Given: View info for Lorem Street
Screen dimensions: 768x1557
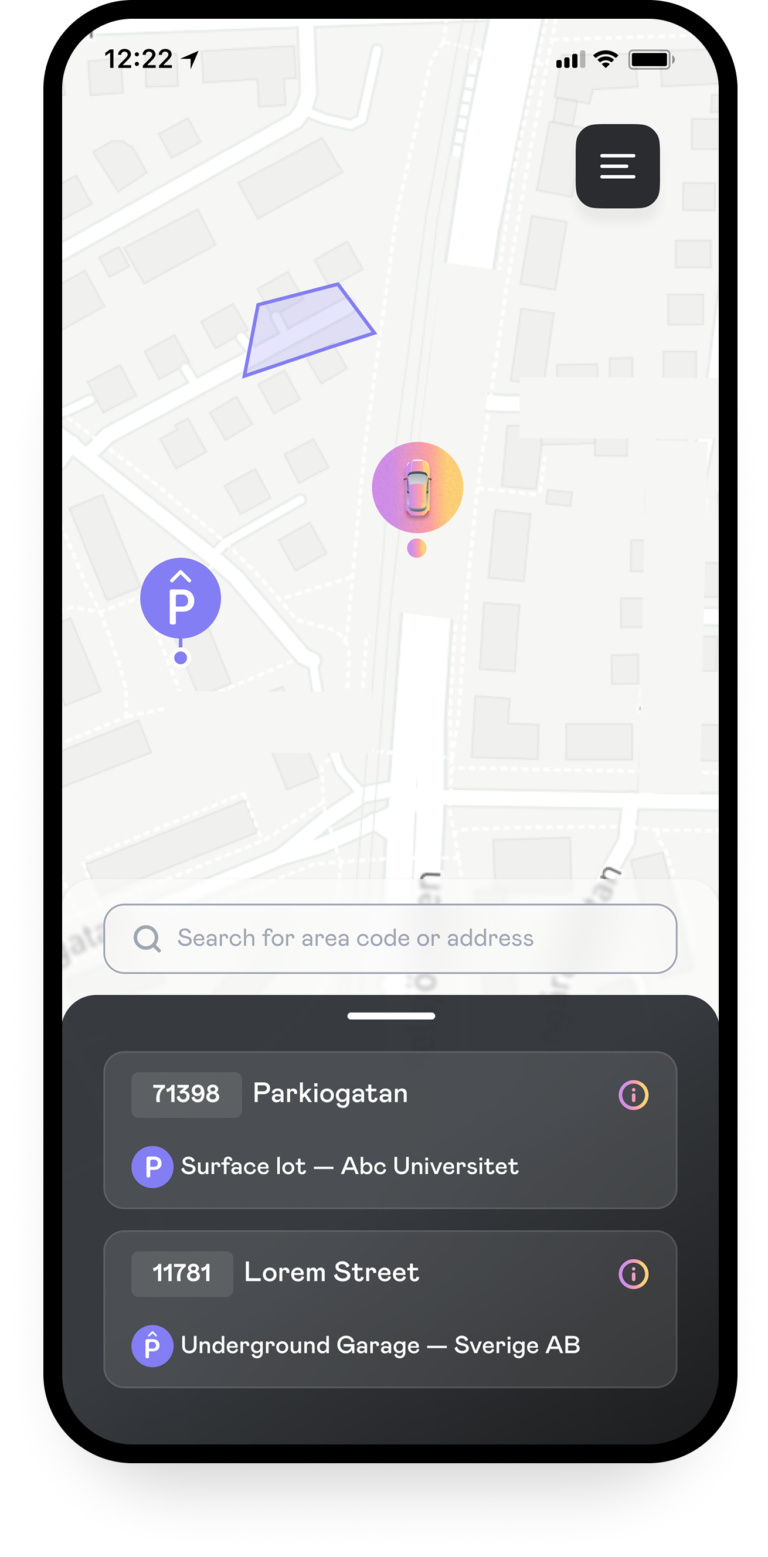Looking at the screenshot, I should (x=633, y=1274).
